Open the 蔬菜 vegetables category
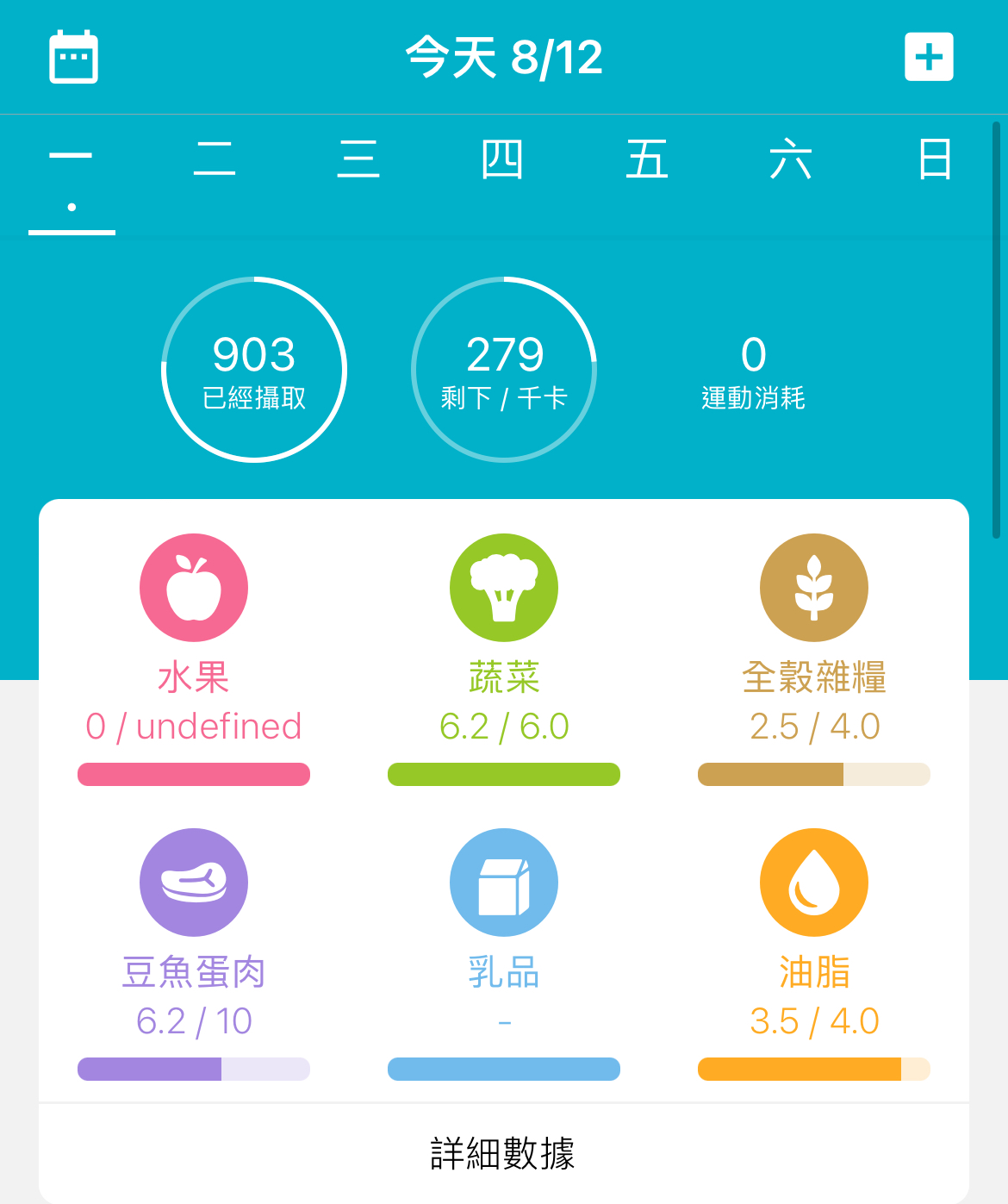This screenshot has height=1204, width=1008. click(x=504, y=589)
